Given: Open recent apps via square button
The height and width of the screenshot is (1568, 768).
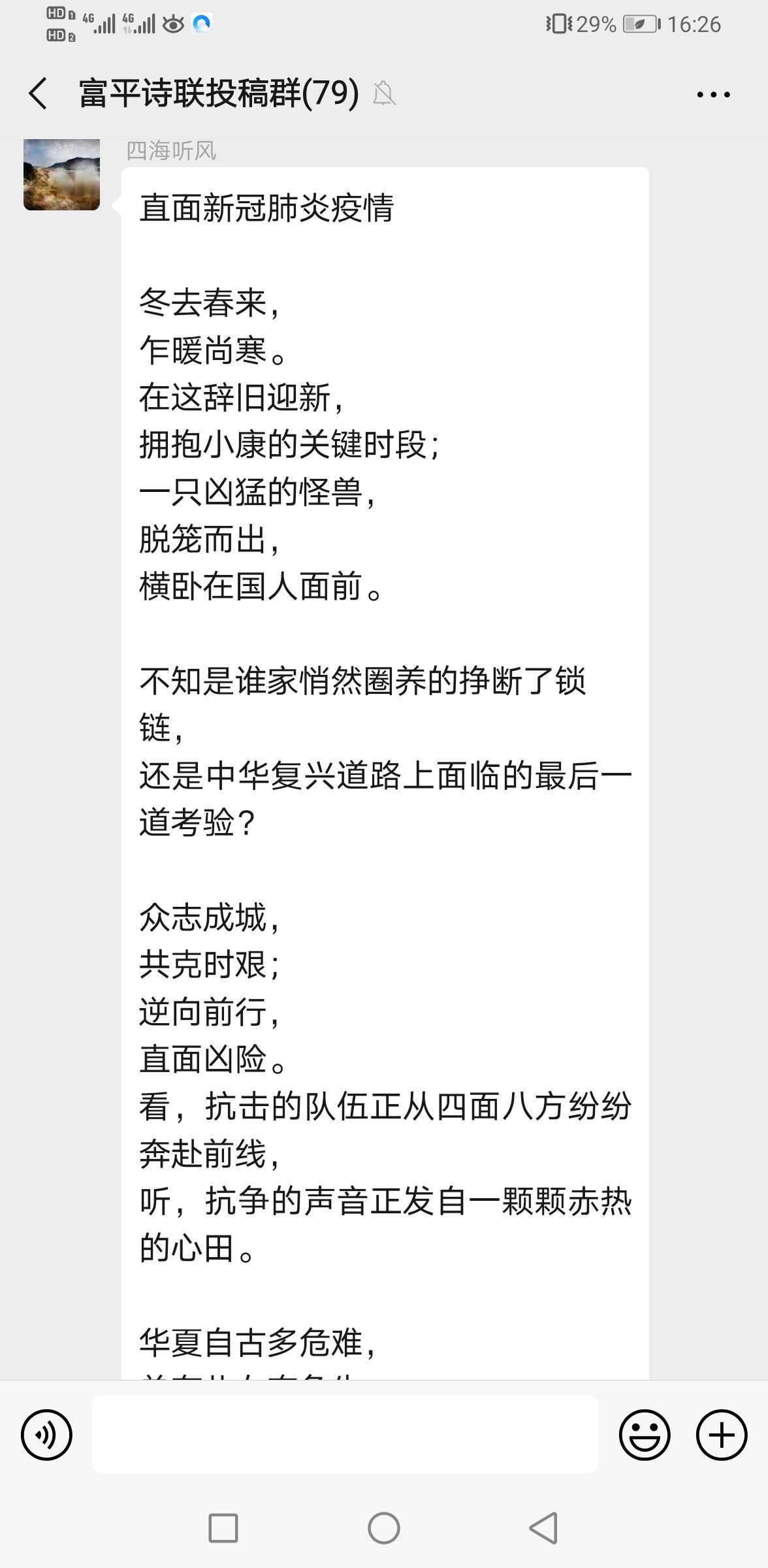Looking at the screenshot, I should coord(223,1528).
